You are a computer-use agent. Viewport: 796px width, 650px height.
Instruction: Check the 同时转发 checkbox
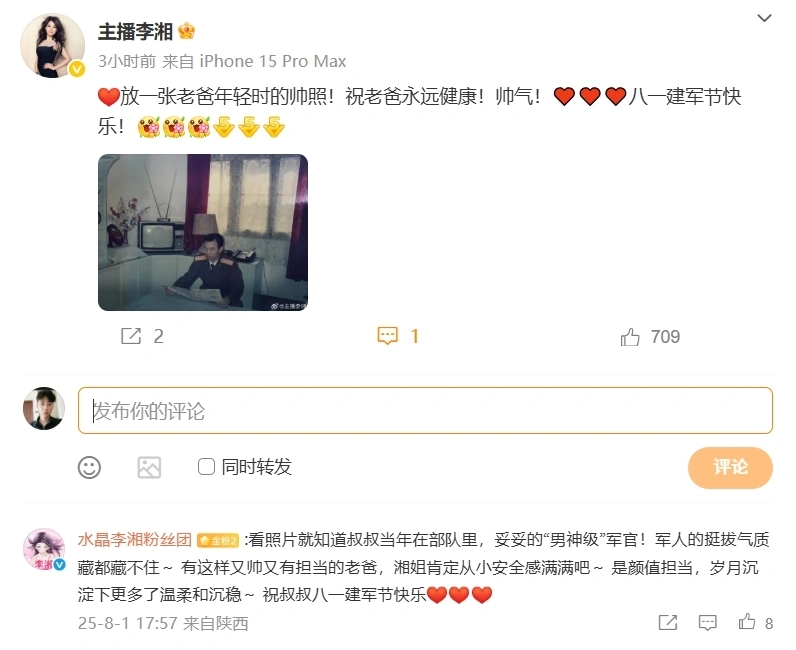pyautogui.click(x=207, y=467)
